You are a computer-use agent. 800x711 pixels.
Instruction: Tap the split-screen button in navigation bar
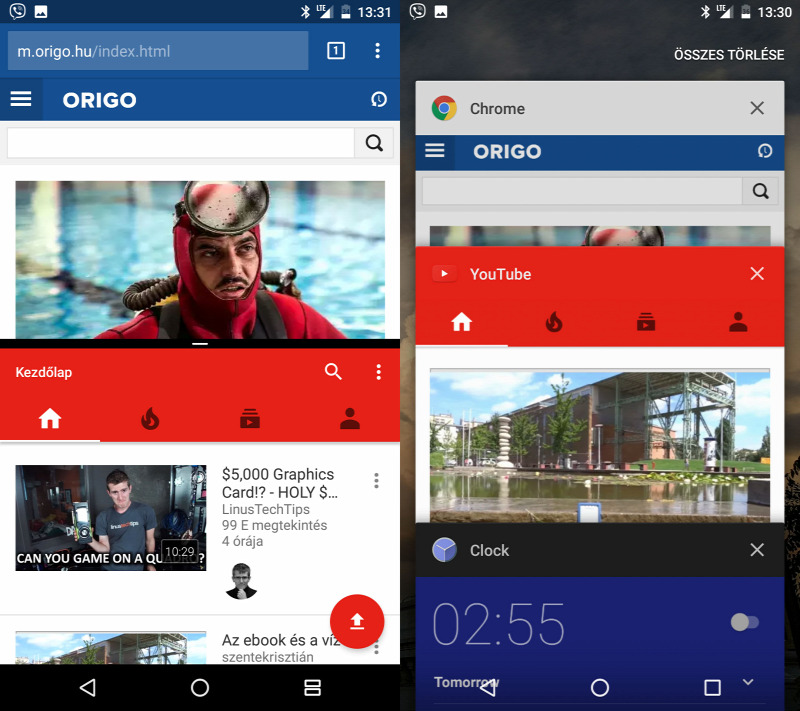click(312, 688)
